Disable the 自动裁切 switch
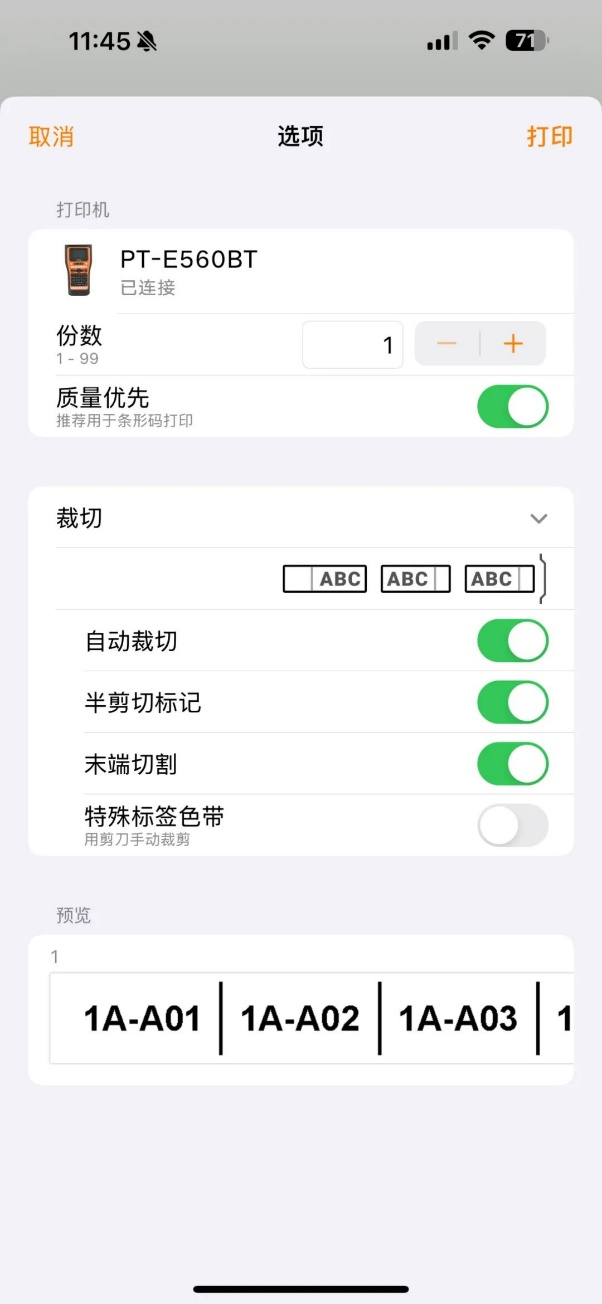Viewport: 602px width, 1304px height. pyautogui.click(x=512, y=641)
